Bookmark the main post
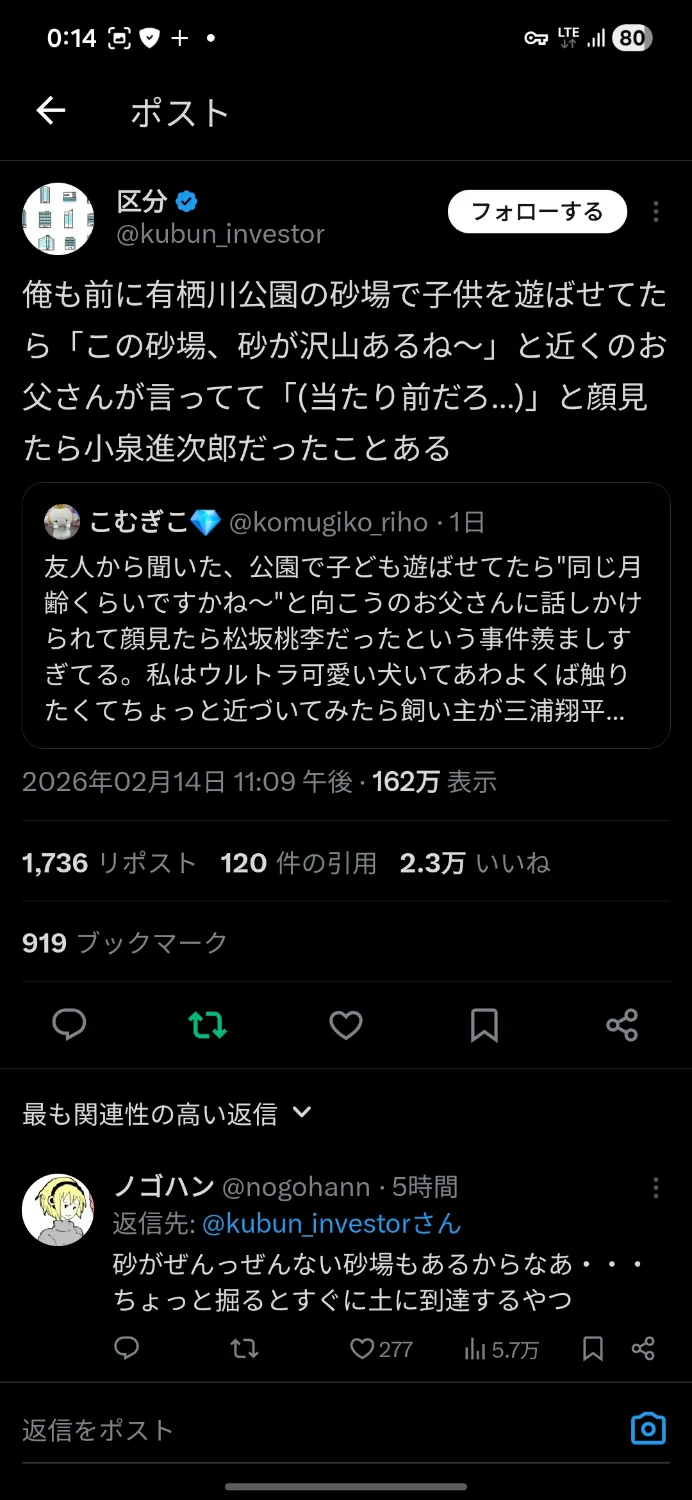The height and width of the screenshot is (1500, 692). (484, 1025)
